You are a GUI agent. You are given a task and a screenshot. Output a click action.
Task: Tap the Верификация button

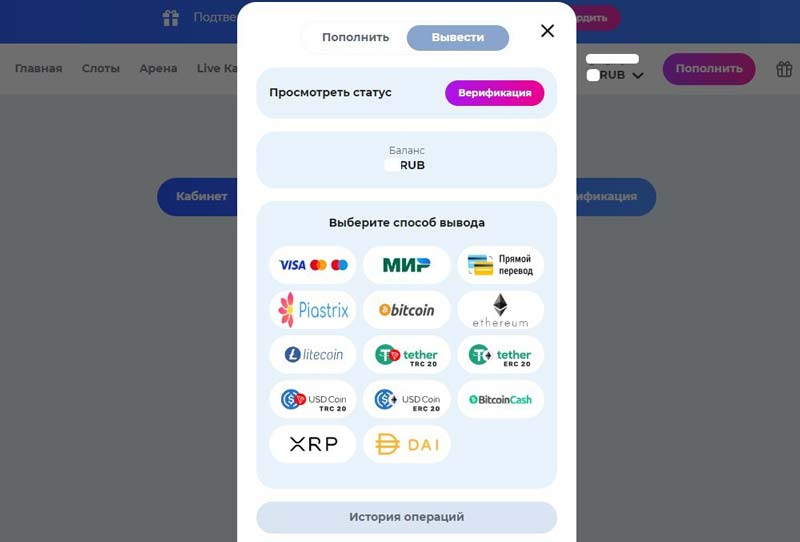494,93
